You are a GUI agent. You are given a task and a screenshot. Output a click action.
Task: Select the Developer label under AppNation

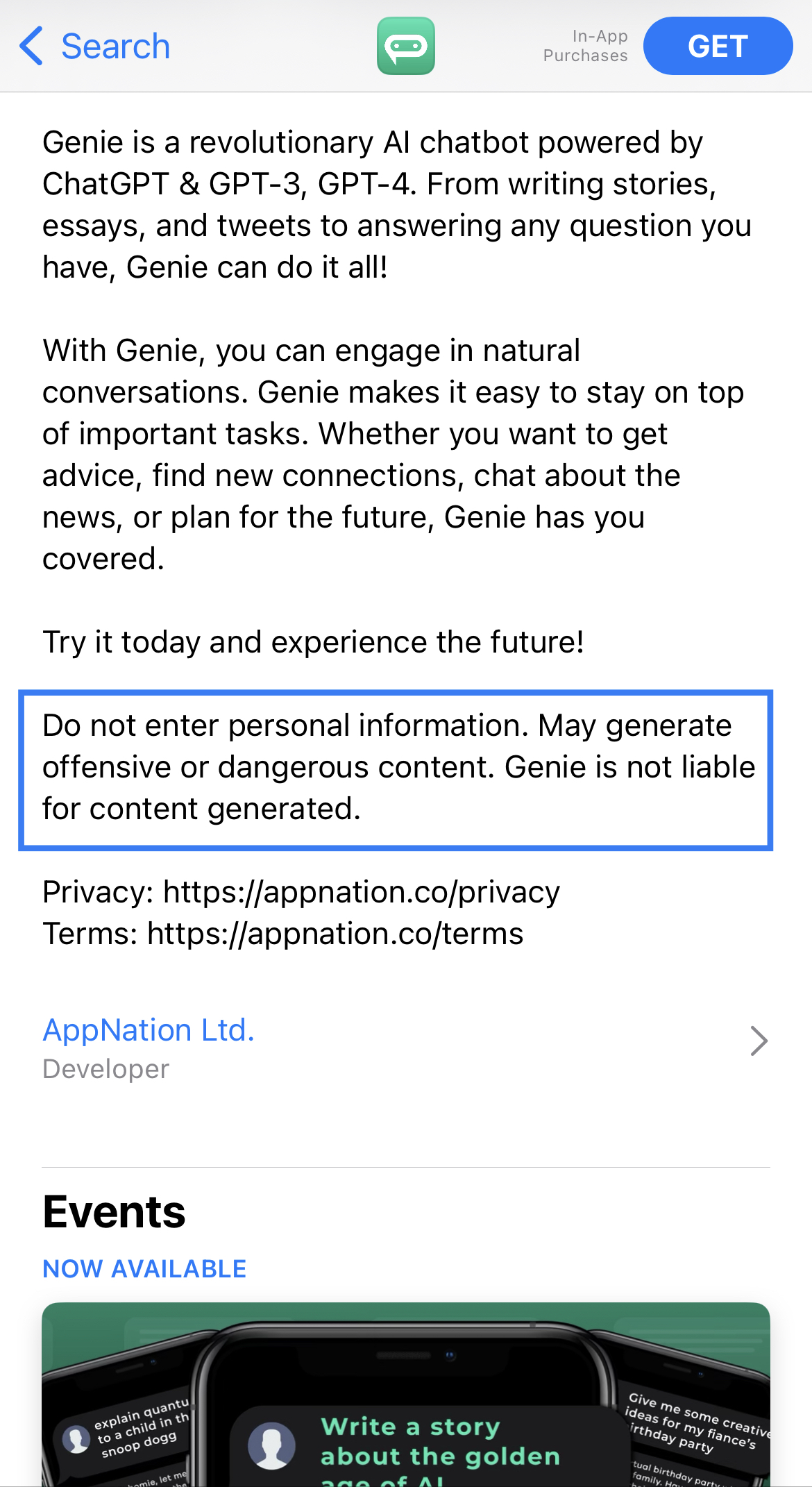click(105, 1069)
